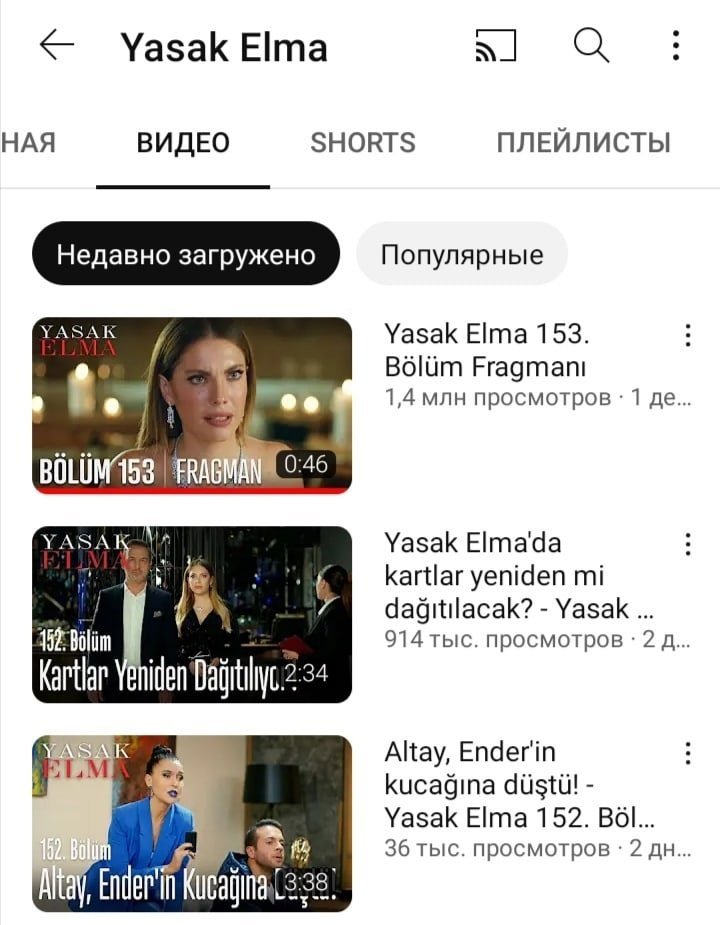Show options for Altay, Ender'in kucağına video
Image resolution: width=720 pixels, height=925 pixels.
pyautogui.click(x=687, y=754)
